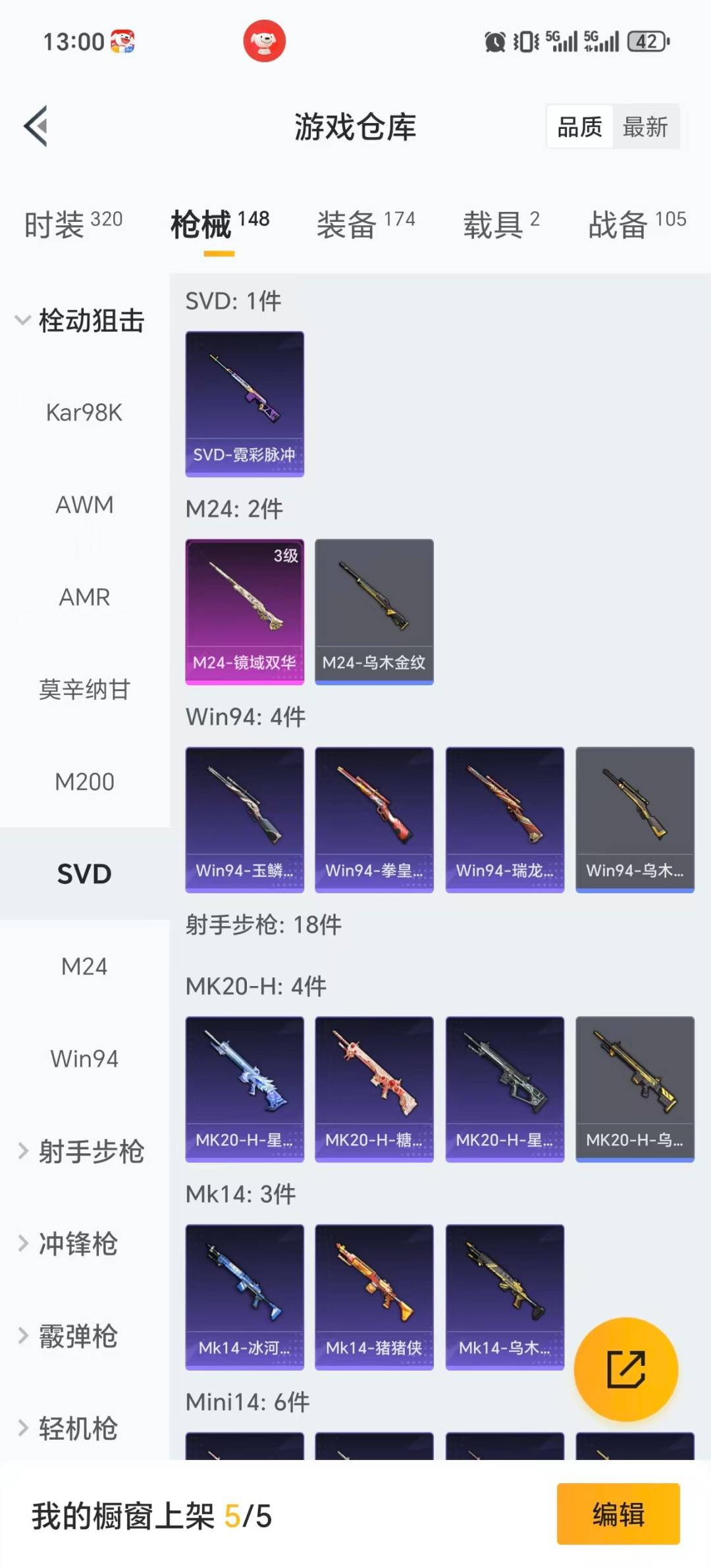711x1568 pixels.
Task: Tap the 编辑 button
Action: pyautogui.click(x=618, y=1513)
